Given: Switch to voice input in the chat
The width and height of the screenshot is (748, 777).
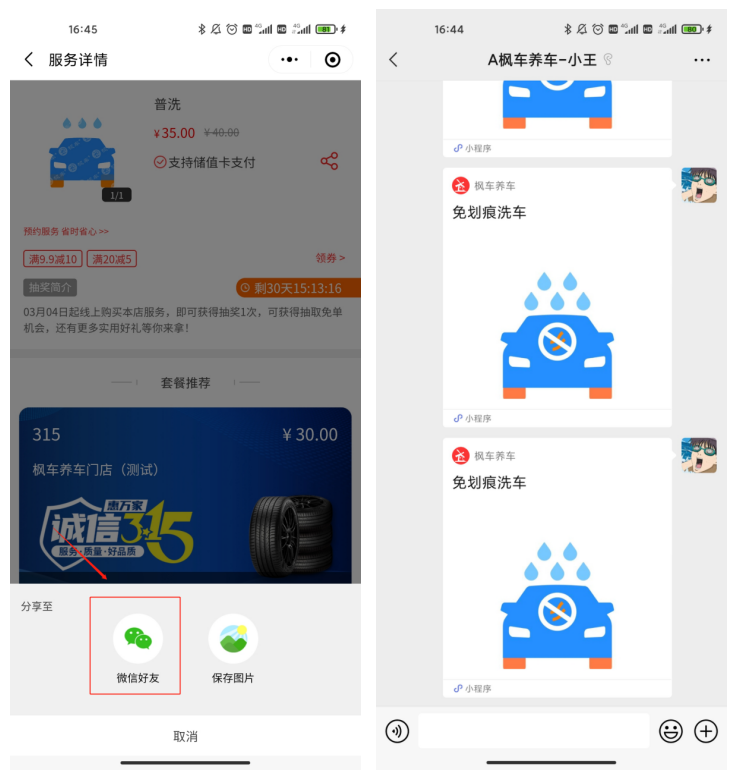Looking at the screenshot, I should tap(397, 731).
